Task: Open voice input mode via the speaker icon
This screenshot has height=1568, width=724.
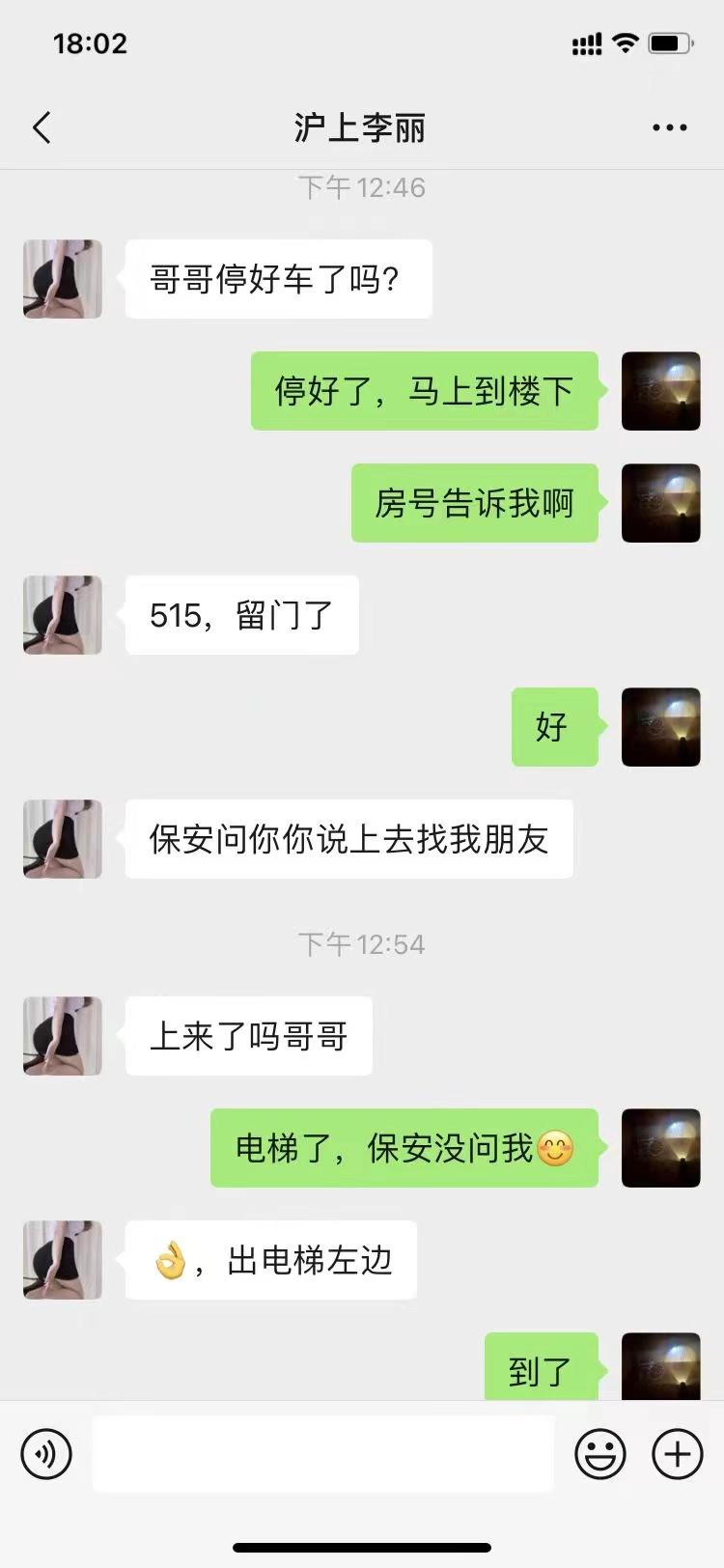Action: click(47, 1452)
